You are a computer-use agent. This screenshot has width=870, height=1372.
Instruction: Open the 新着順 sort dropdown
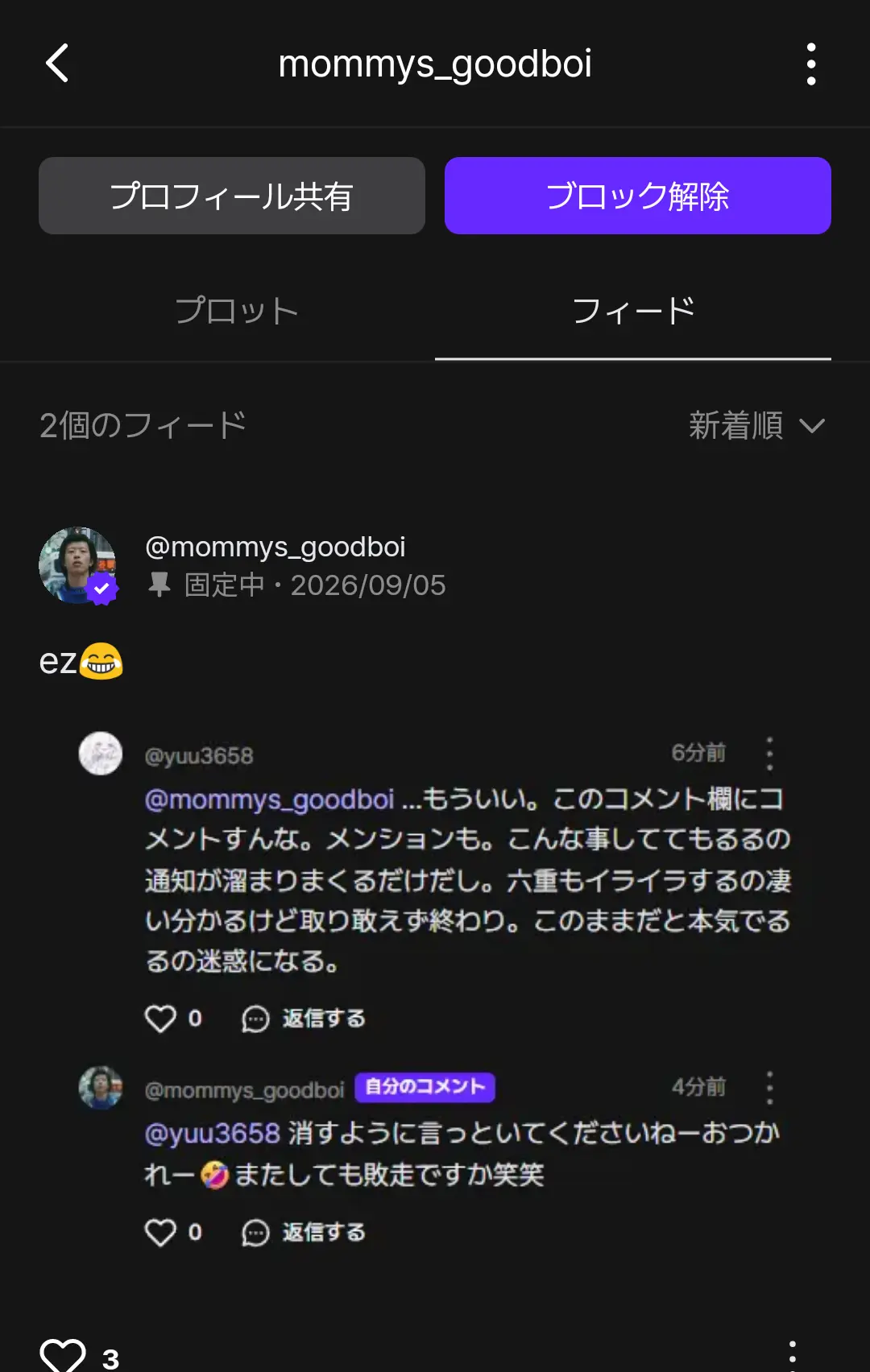(x=756, y=425)
